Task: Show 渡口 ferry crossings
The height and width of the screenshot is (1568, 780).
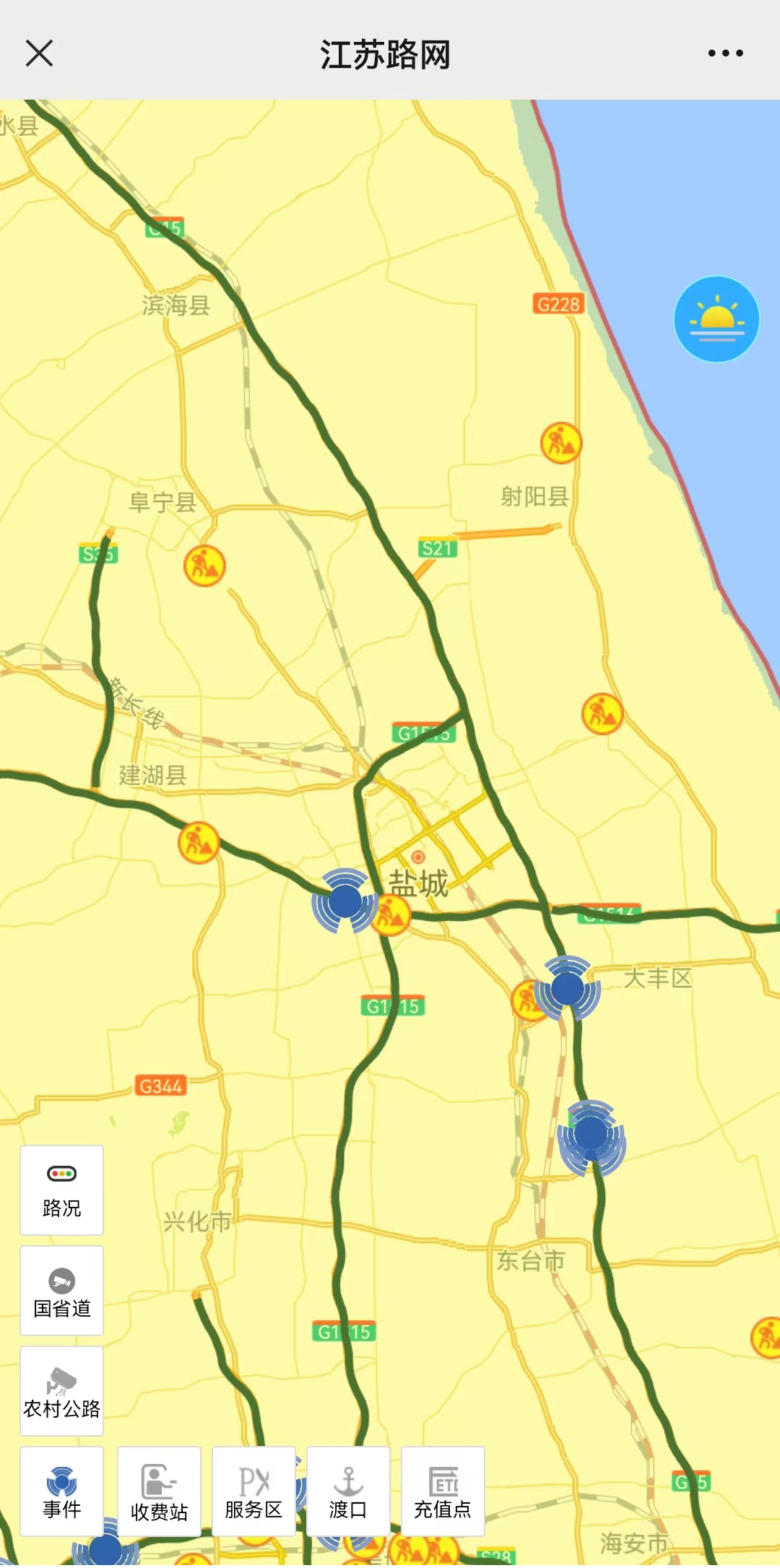Action: [x=348, y=1491]
